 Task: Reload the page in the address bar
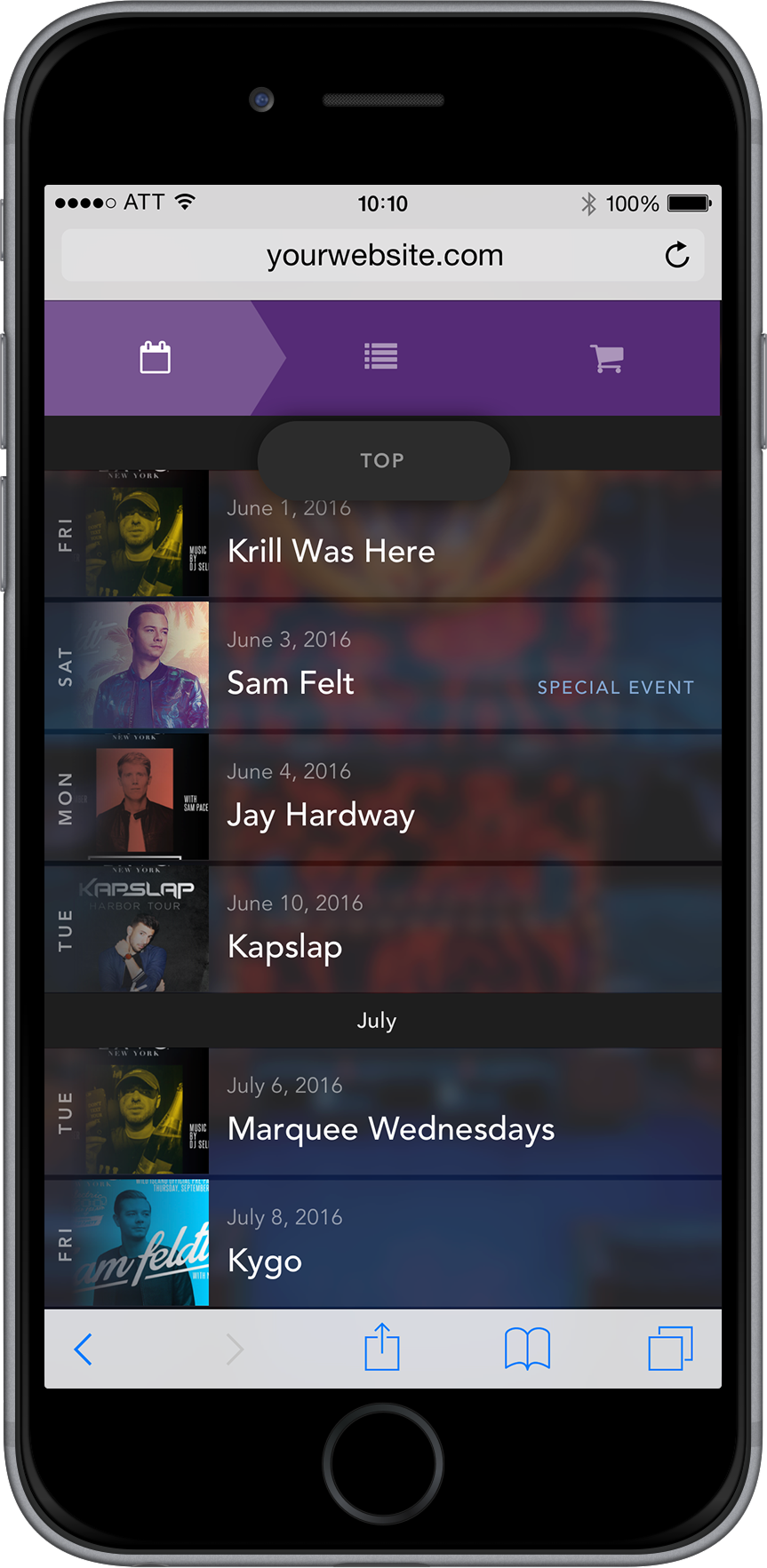[676, 256]
